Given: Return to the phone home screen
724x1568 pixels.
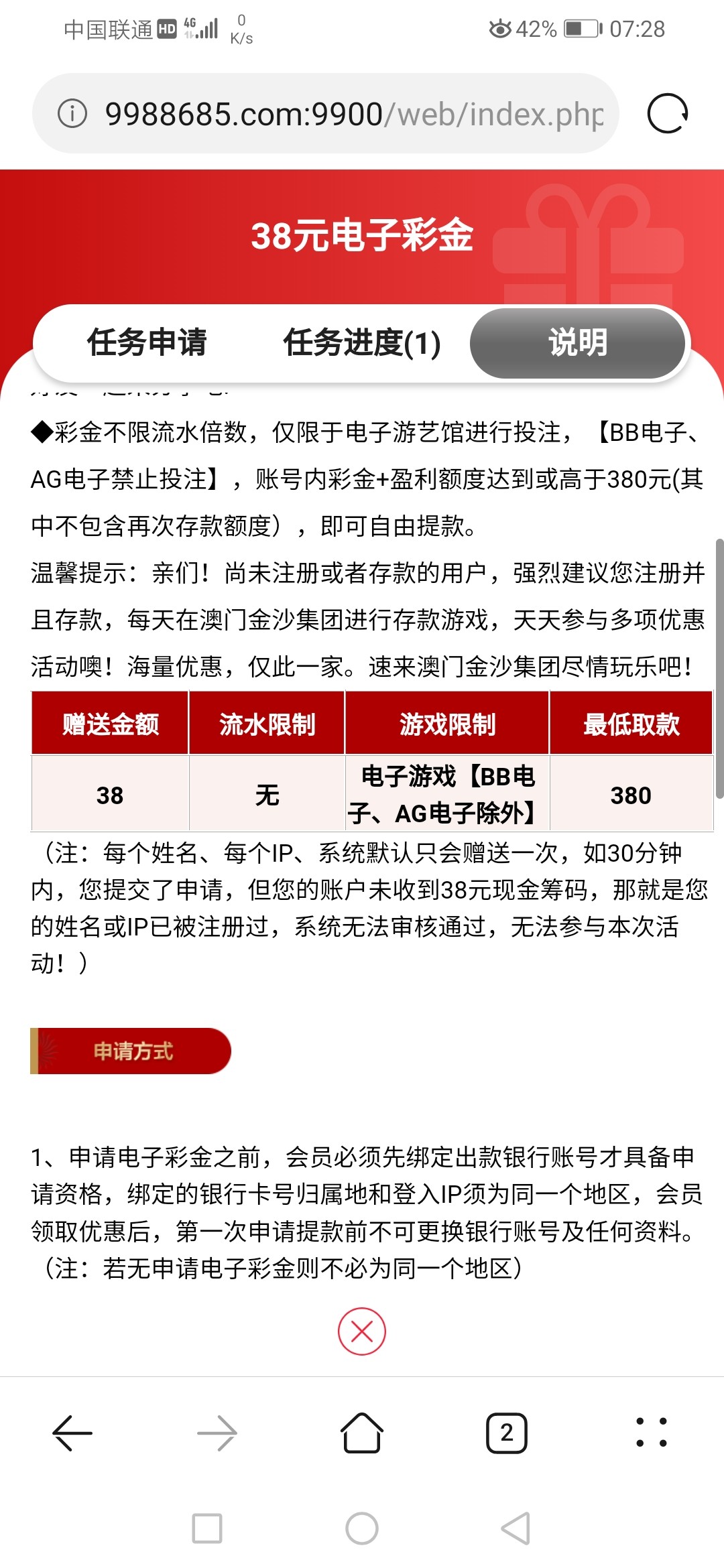Looking at the screenshot, I should point(362,1528).
